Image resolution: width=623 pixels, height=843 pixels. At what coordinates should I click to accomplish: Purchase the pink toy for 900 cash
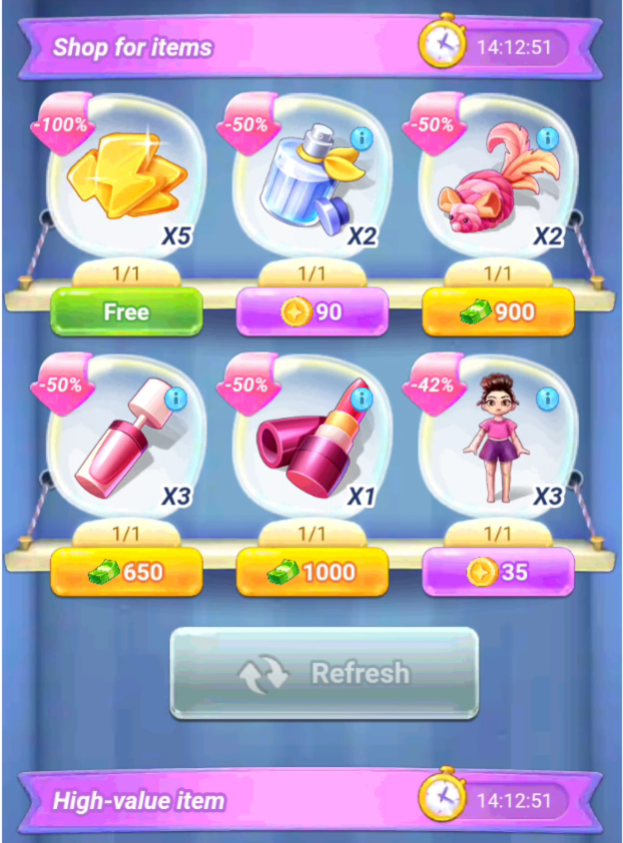pos(498,312)
